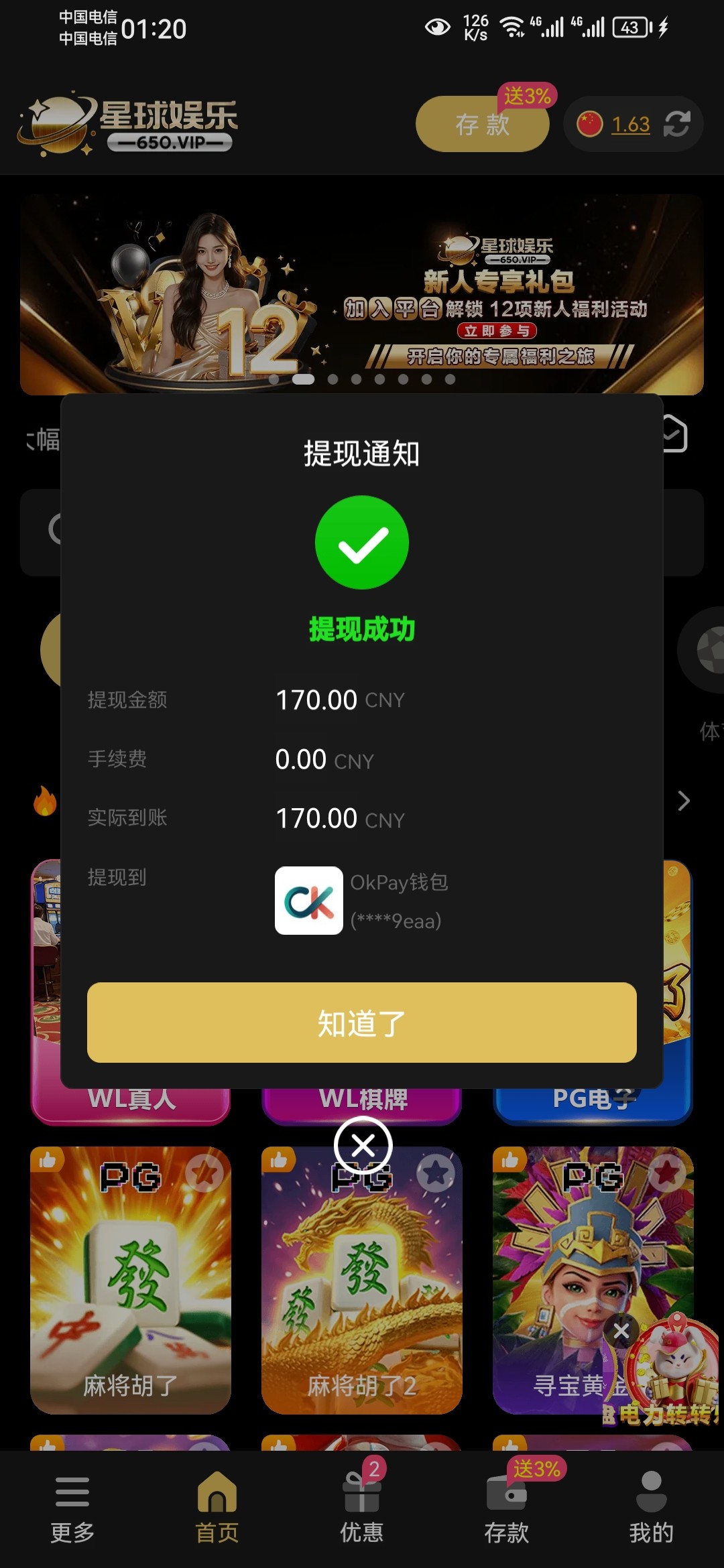Refresh the 1.63 balance
This screenshot has height=1568, width=724.
point(677,124)
